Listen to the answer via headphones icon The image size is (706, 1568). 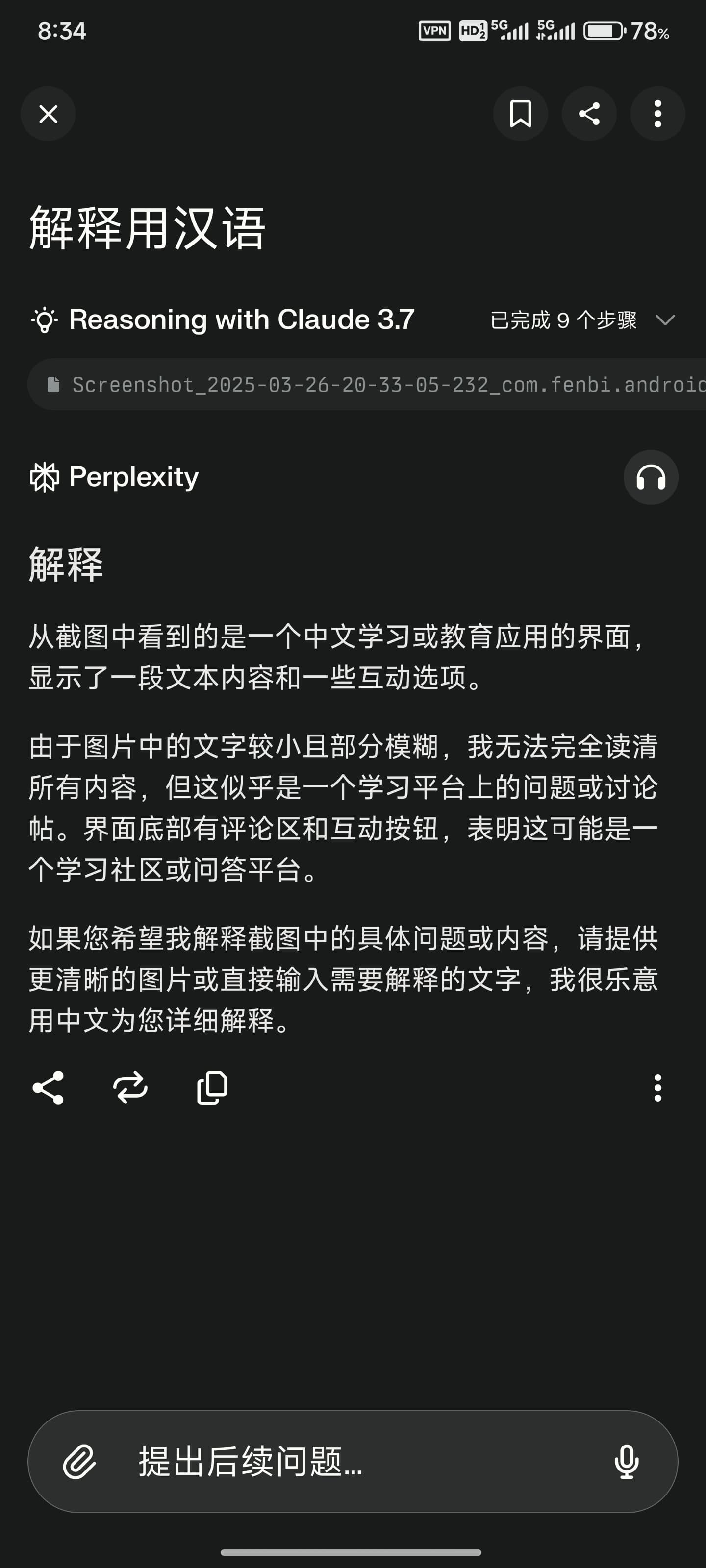point(651,477)
